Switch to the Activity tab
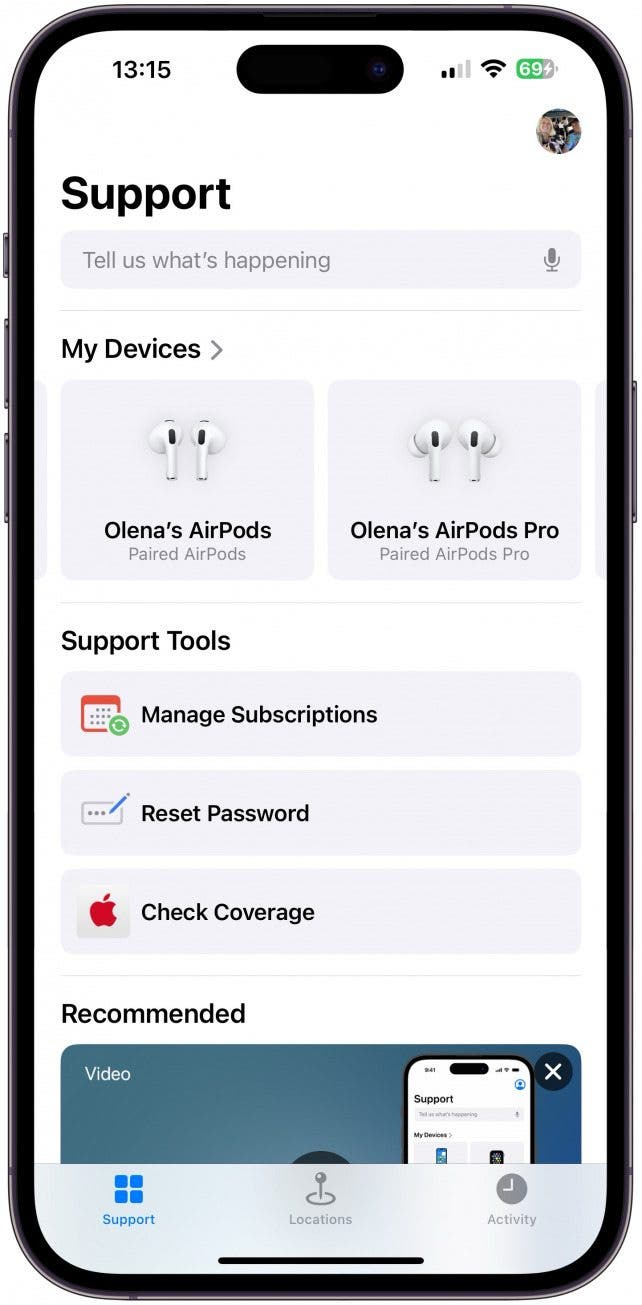Viewport: 642px width, 1305px height. click(x=511, y=1199)
